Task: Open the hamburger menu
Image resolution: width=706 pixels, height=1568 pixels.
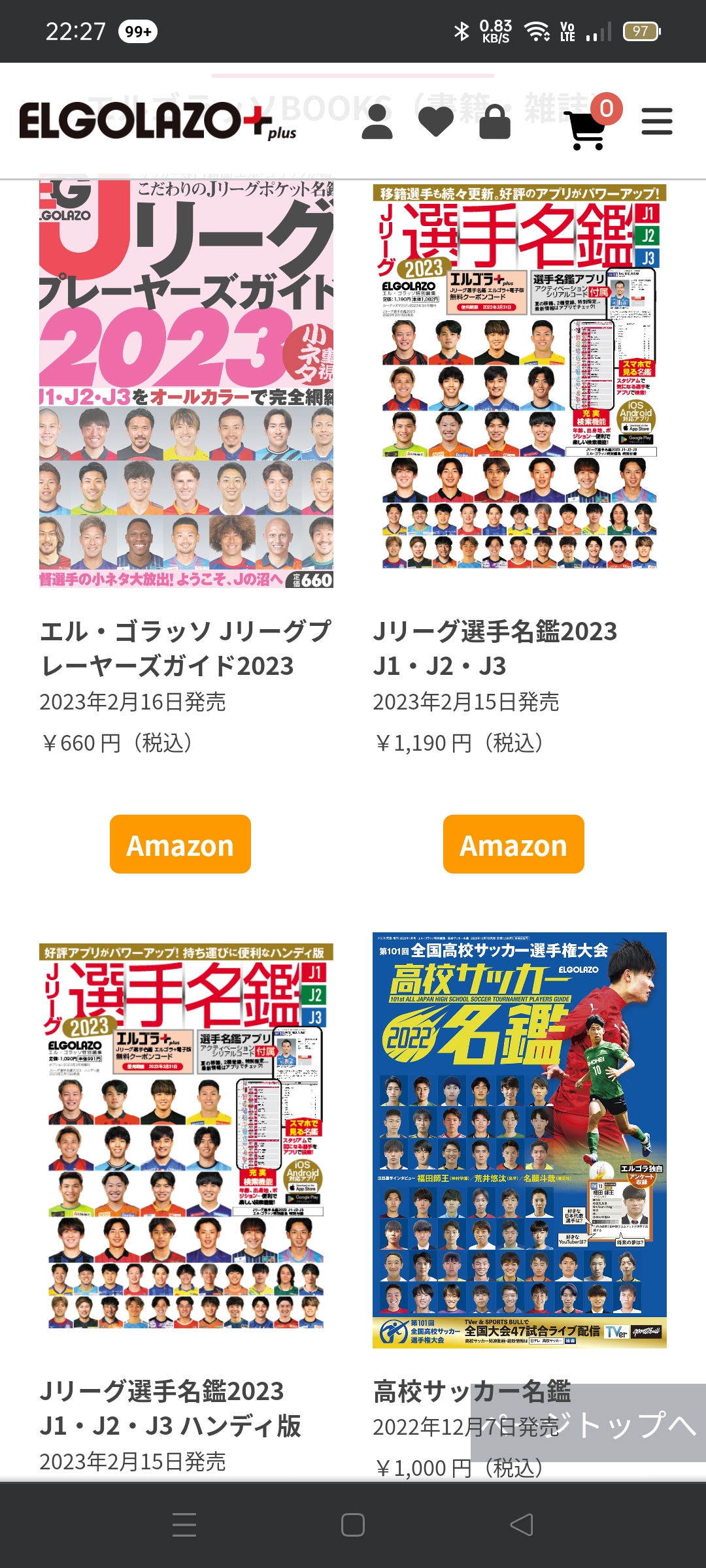Action: click(657, 122)
